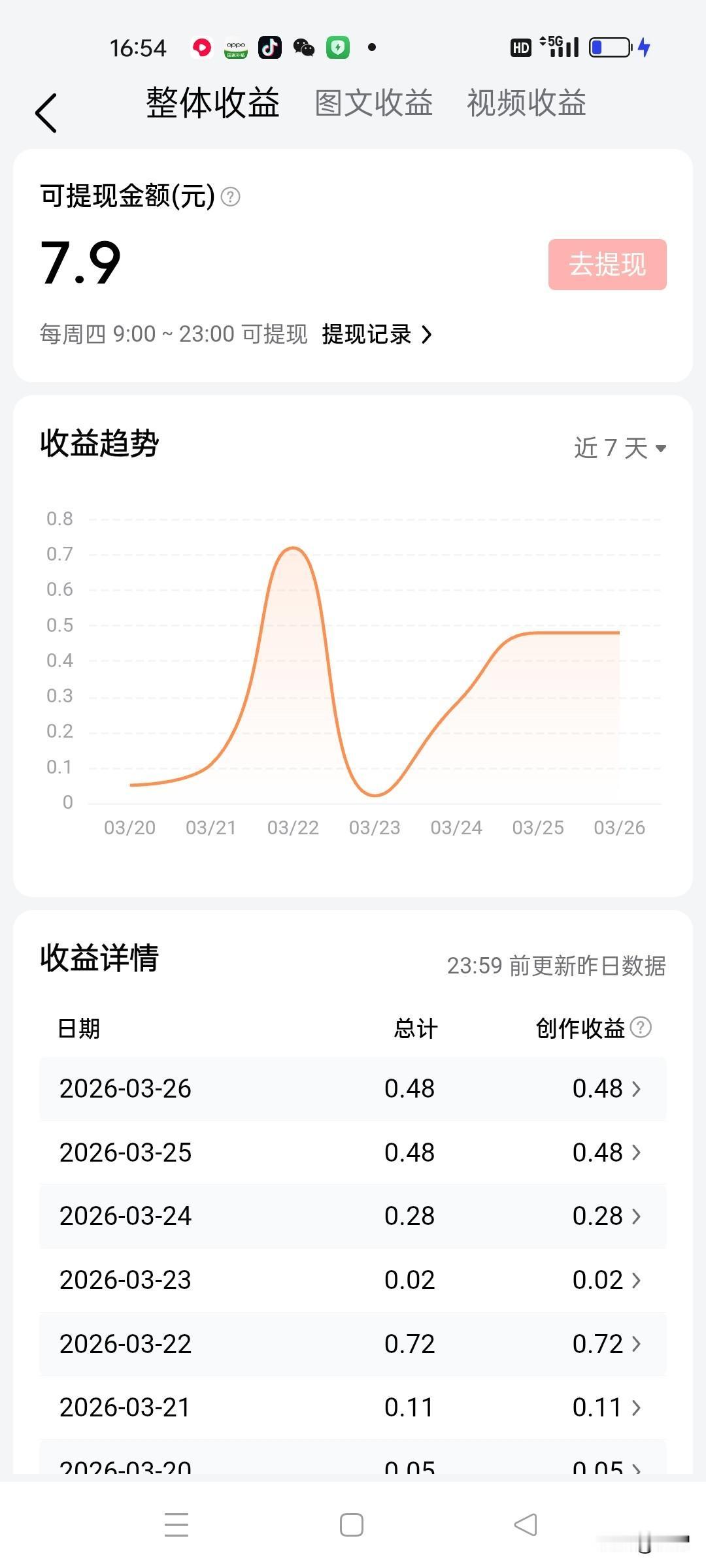Open recent apps from navigation bar
The width and height of the screenshot is (706, 1568).
point(176,1525)
